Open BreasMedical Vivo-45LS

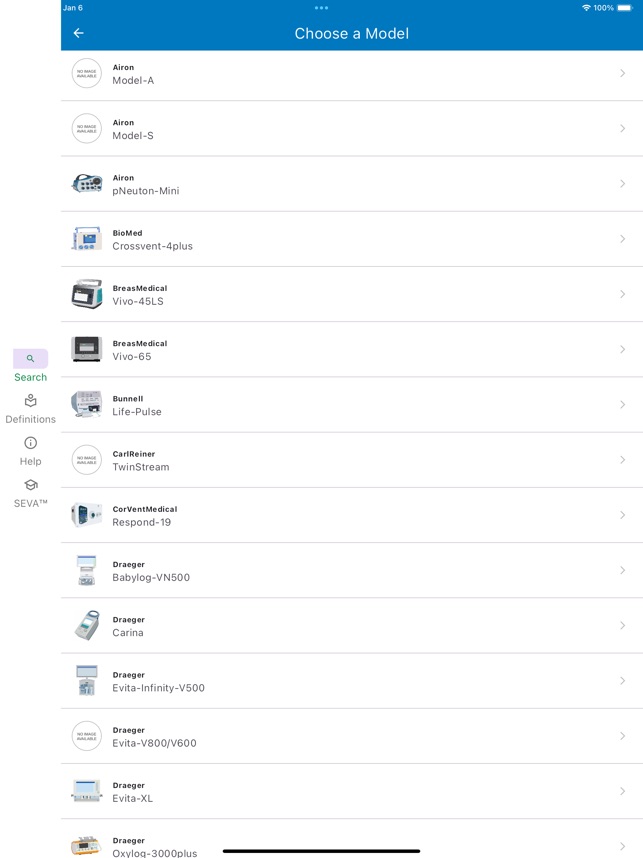tap(351, 294)
